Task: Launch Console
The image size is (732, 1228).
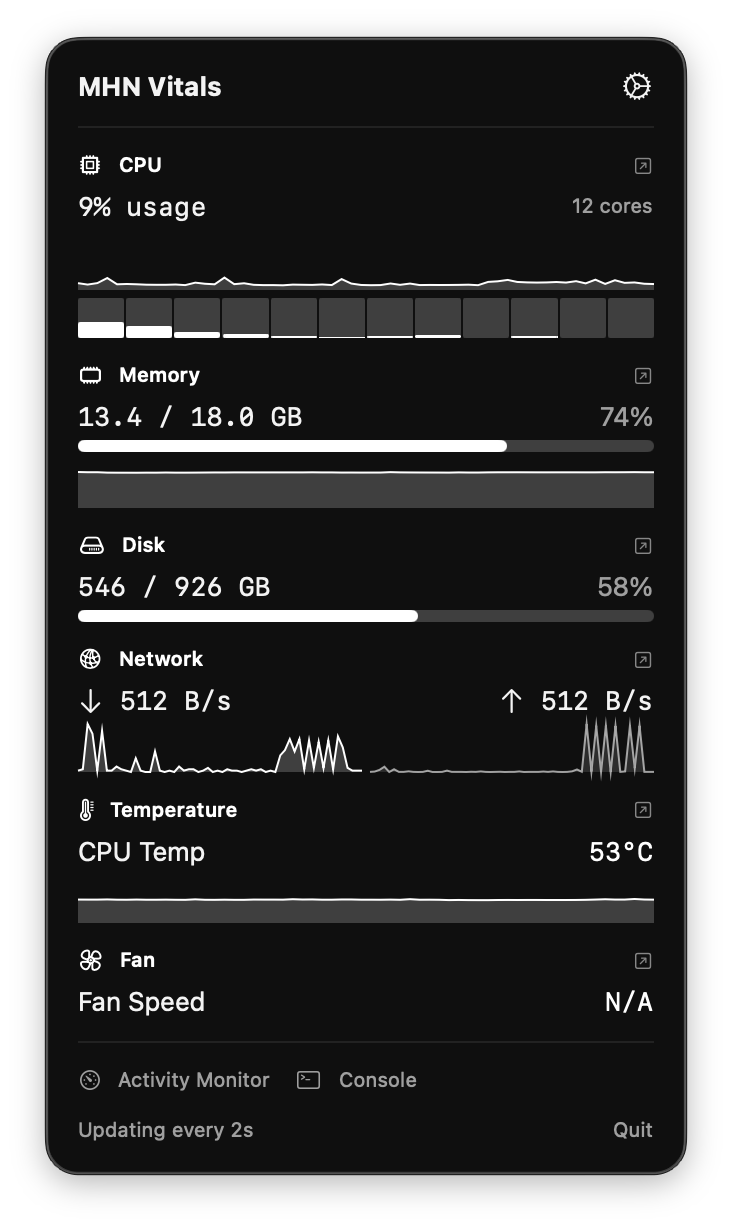Action: [x=358, y=1080]
